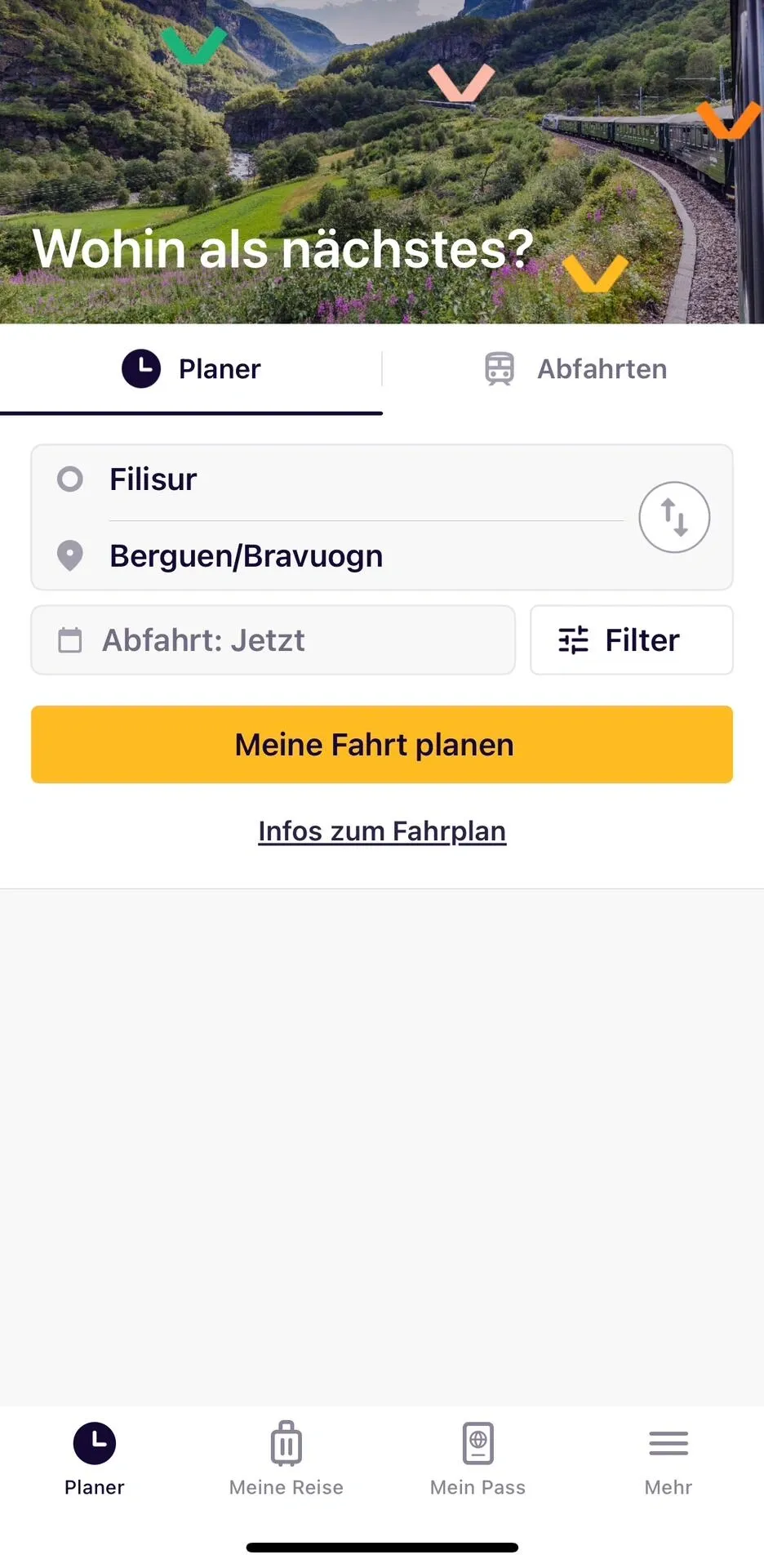This screenshot has width=764, height=1568.
Task: Edit the Filisur departure station field
Action: [326, 479]
